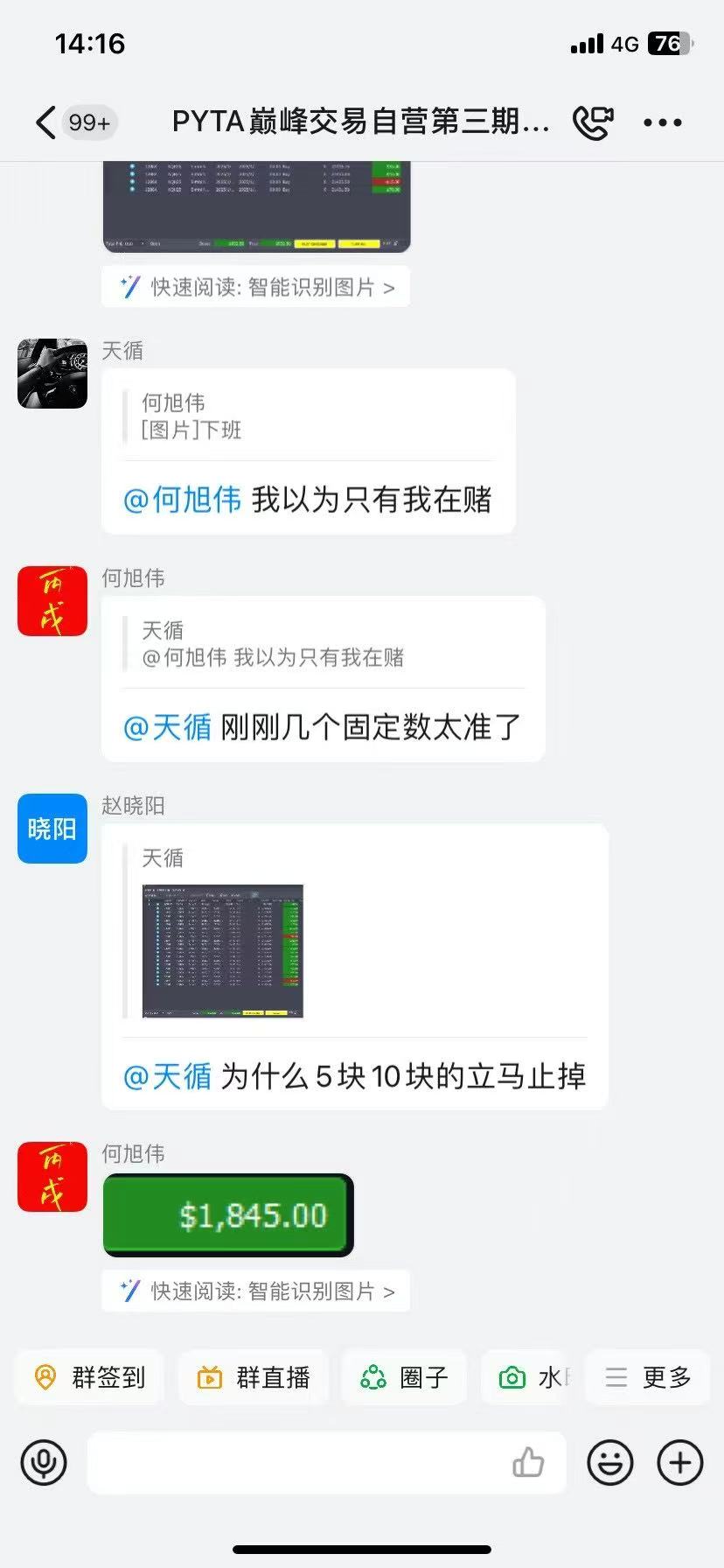Screen dimensions: 724x1568
Task: Focus the message text field
Action: 297,1462
